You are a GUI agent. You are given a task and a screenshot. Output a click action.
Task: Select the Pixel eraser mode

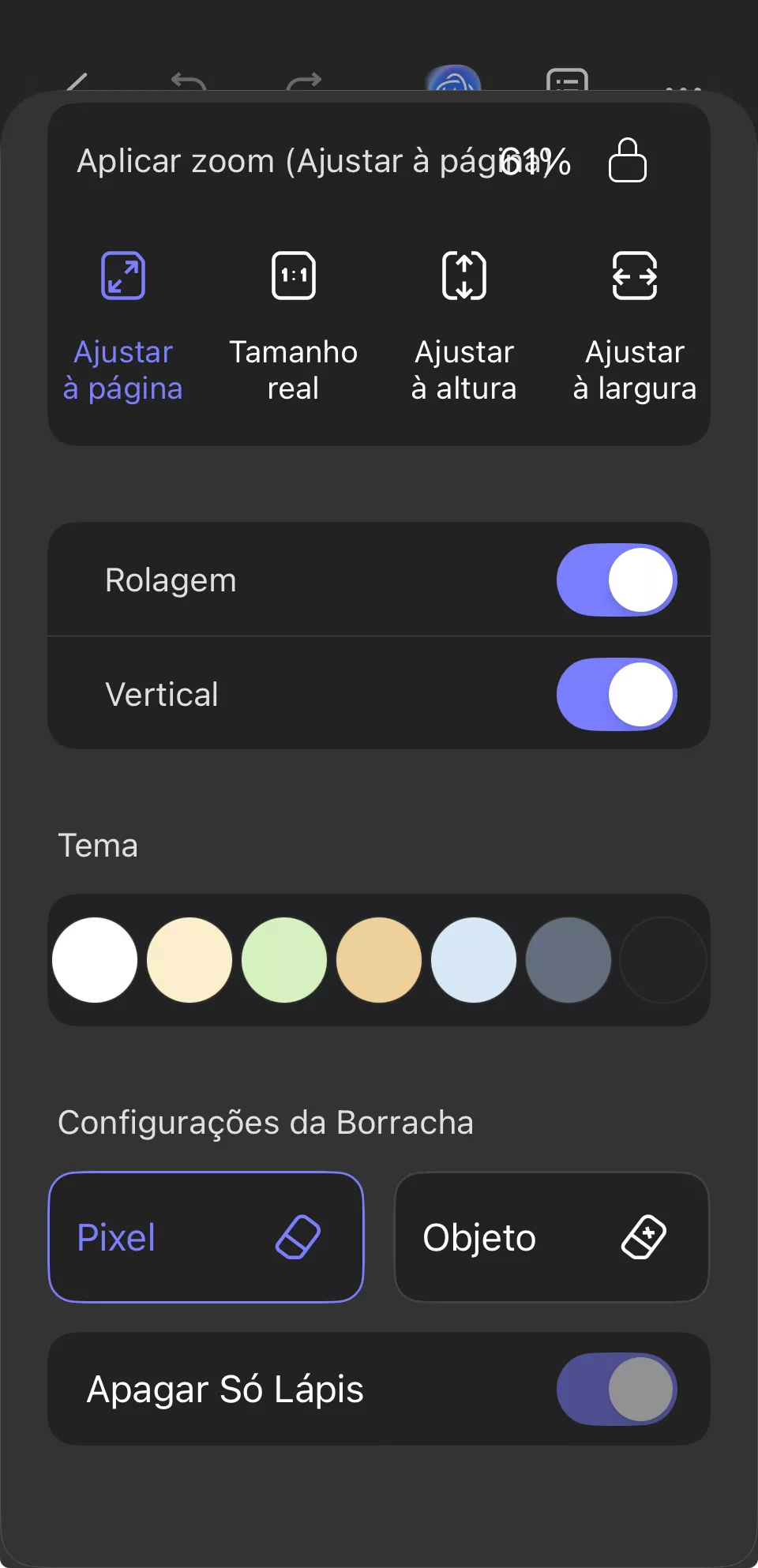pos(205,1236)
